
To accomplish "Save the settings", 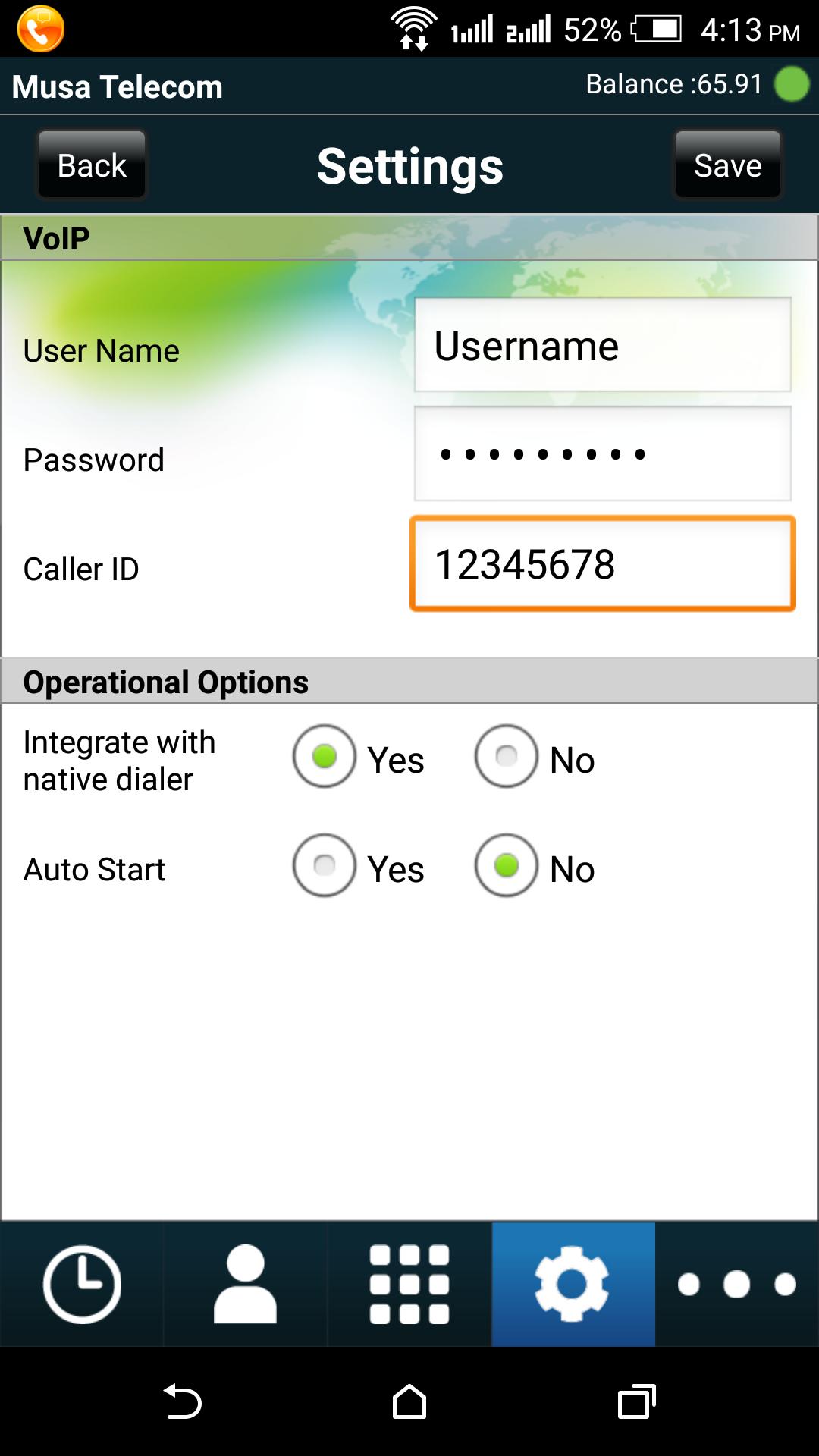I will (727, 165).
